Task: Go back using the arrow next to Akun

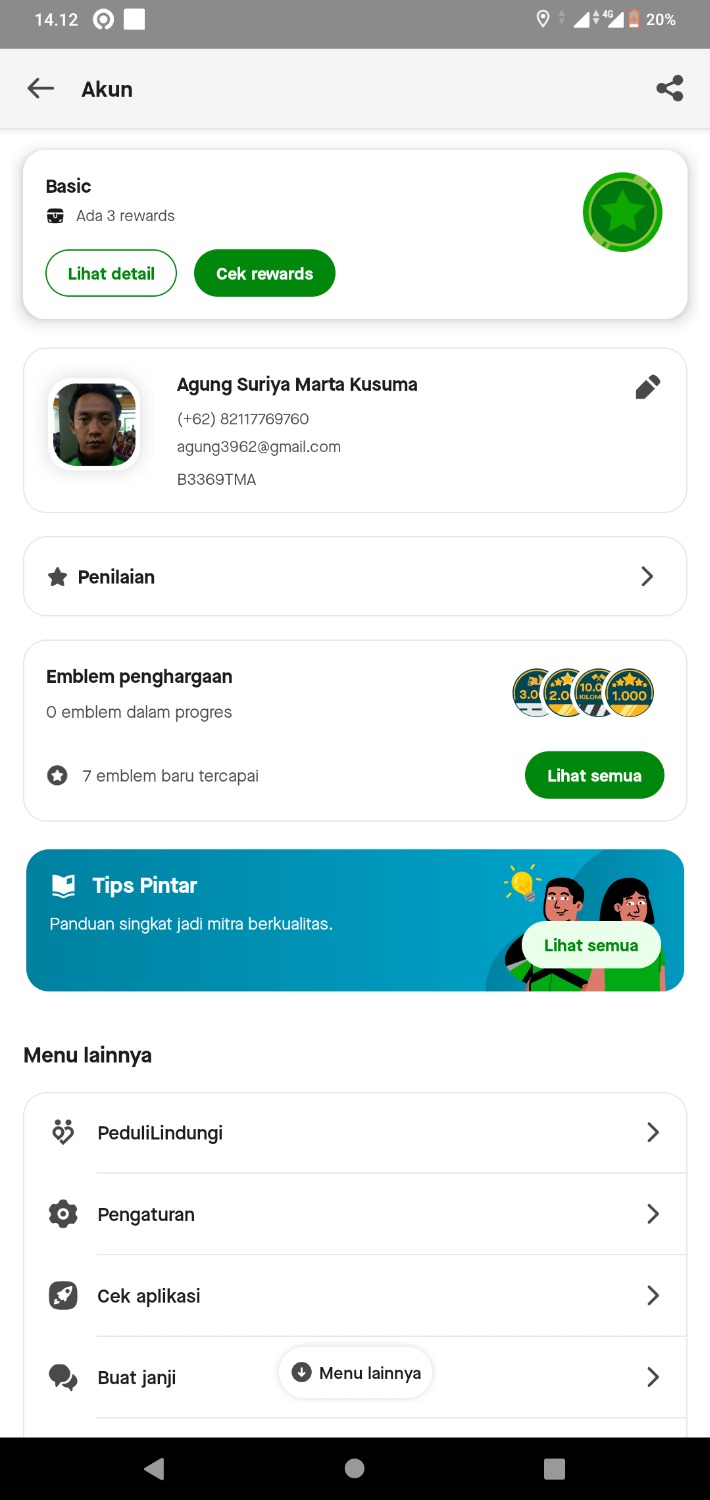Action: pyautogui.click(x=40, y=89)
